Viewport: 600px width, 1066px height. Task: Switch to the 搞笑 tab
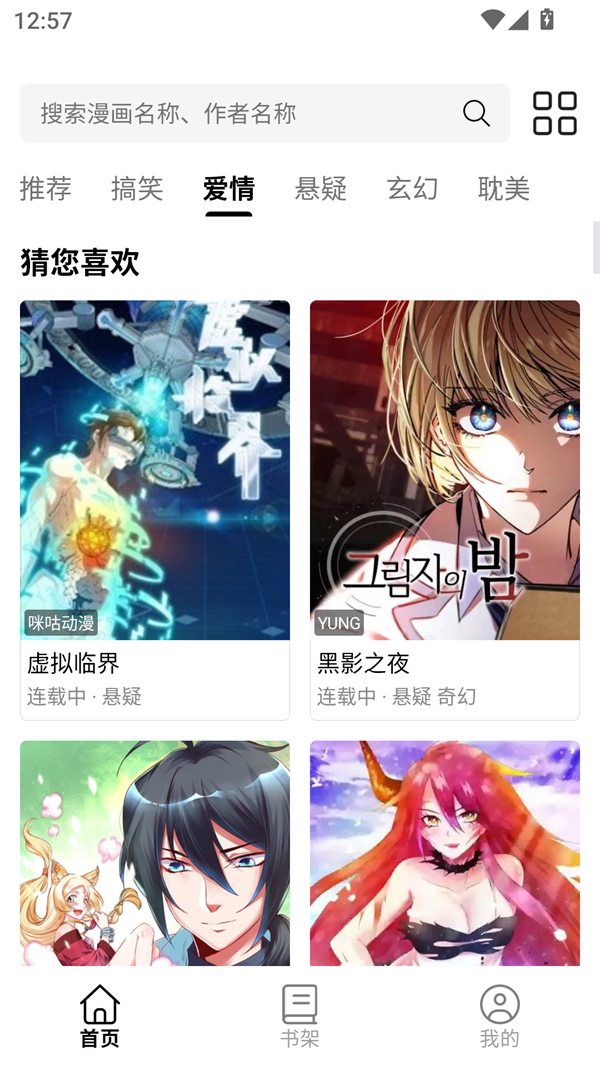coord(137,188)
